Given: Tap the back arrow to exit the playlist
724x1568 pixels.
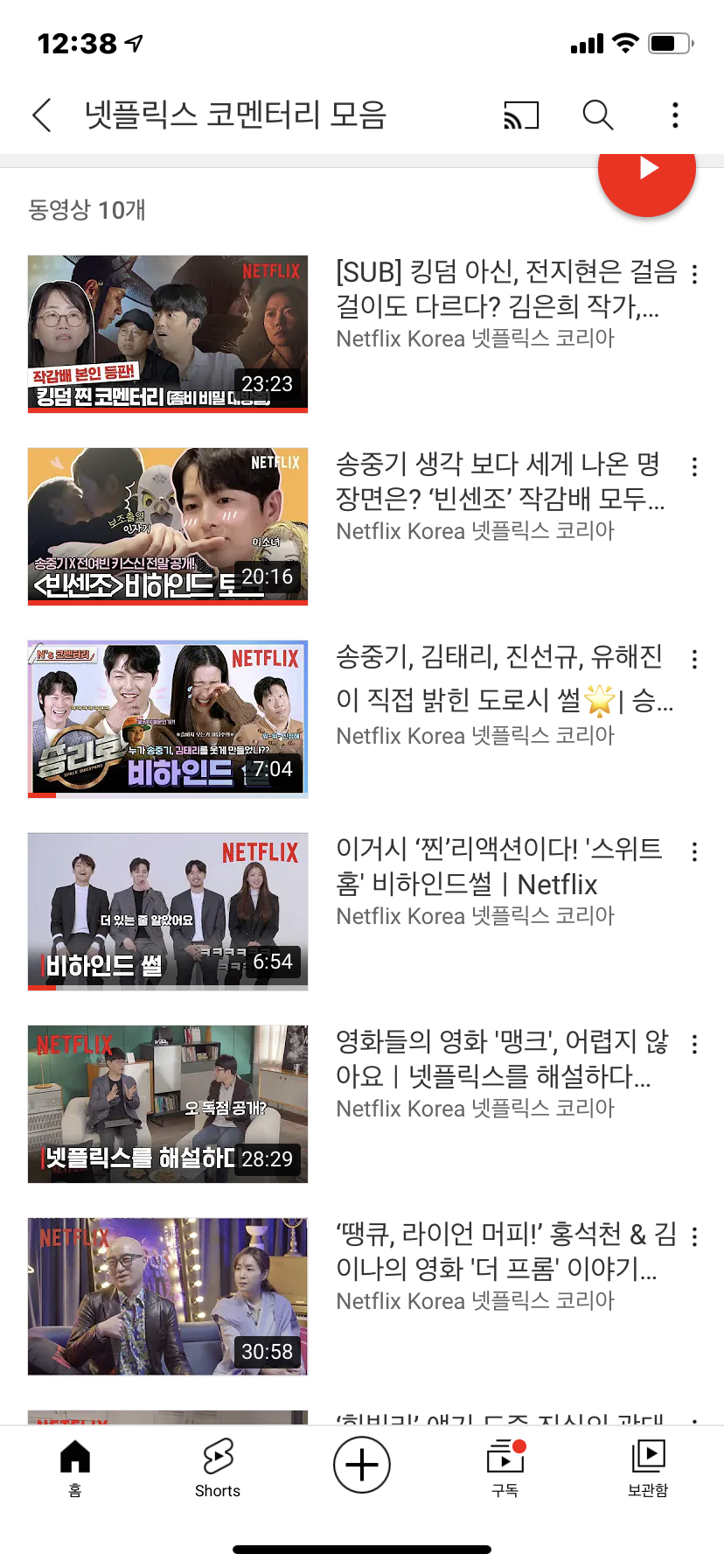Looking at the screenshot, I should coord(42,115).
